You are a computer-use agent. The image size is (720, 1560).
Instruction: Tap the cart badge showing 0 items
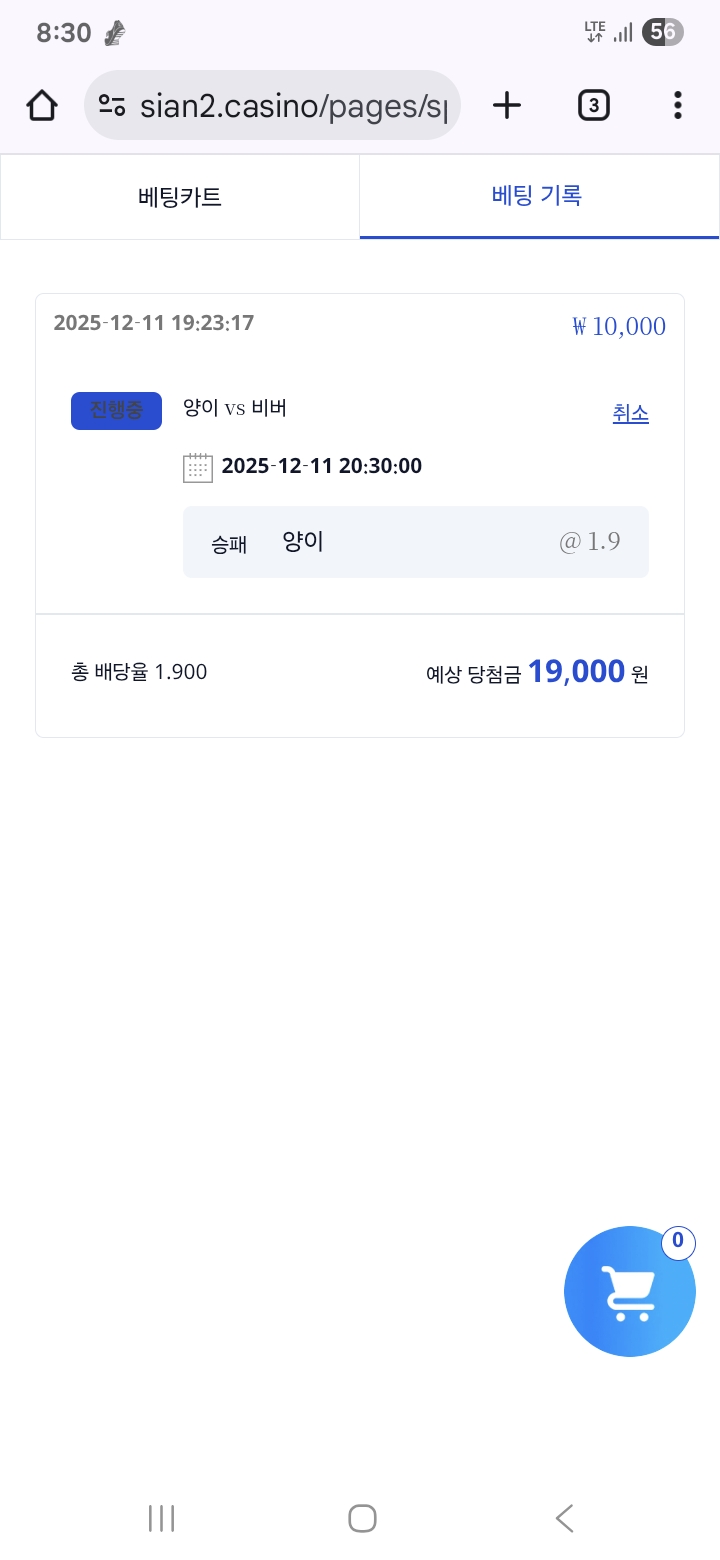tap(678, 1242)
